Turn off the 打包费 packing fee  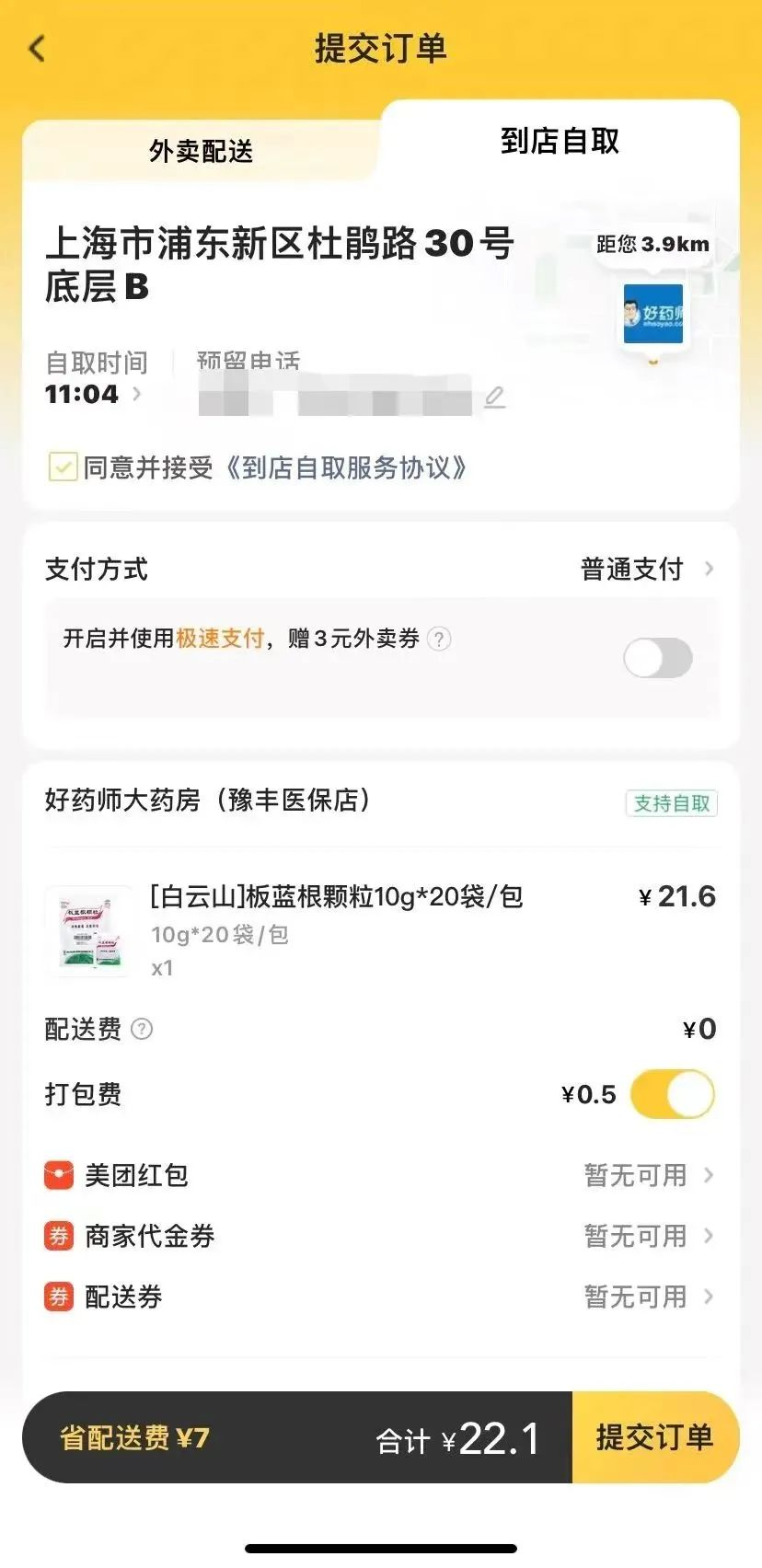pos(672,1094)
